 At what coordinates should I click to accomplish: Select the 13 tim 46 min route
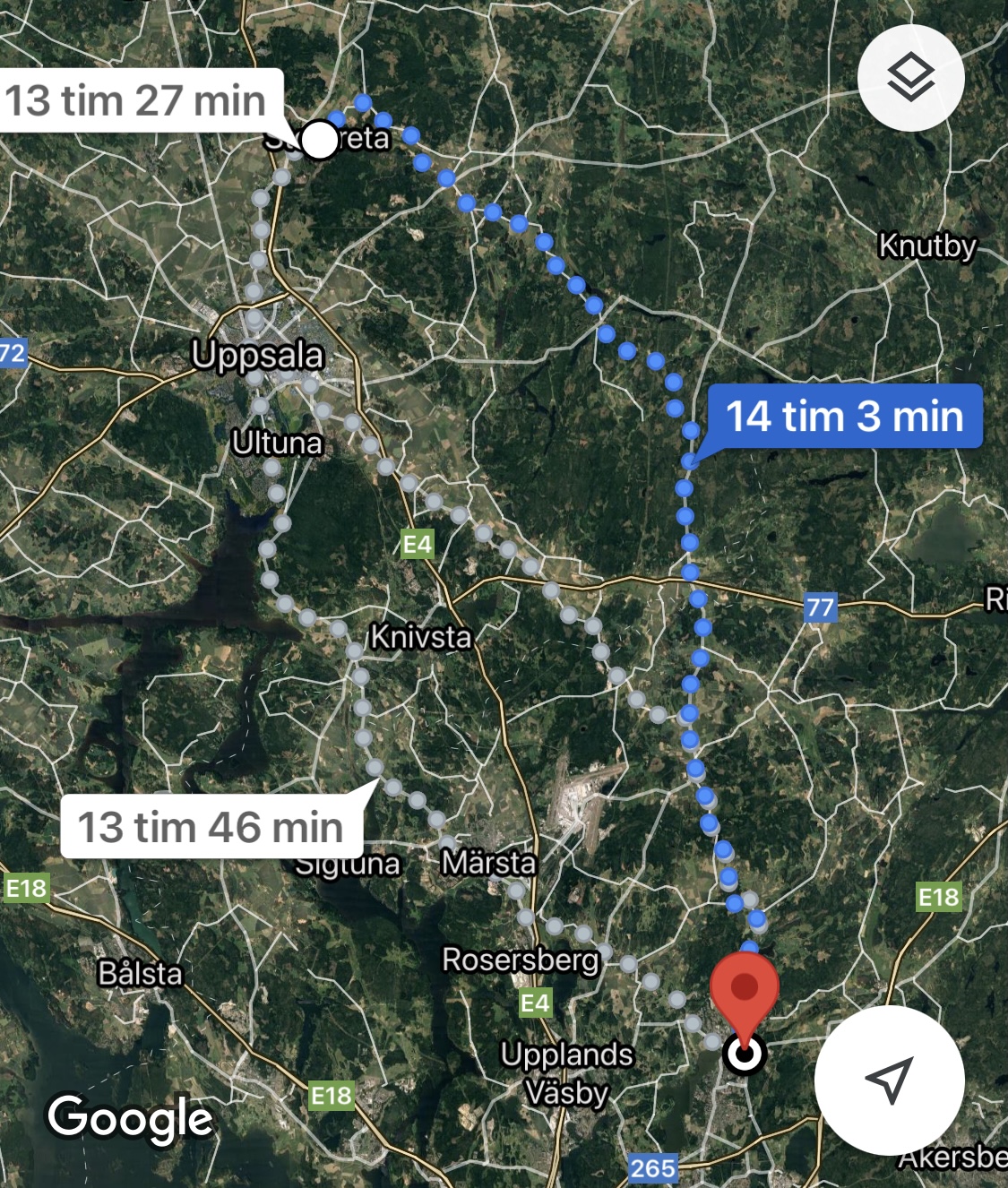click(x=211, y=827)
